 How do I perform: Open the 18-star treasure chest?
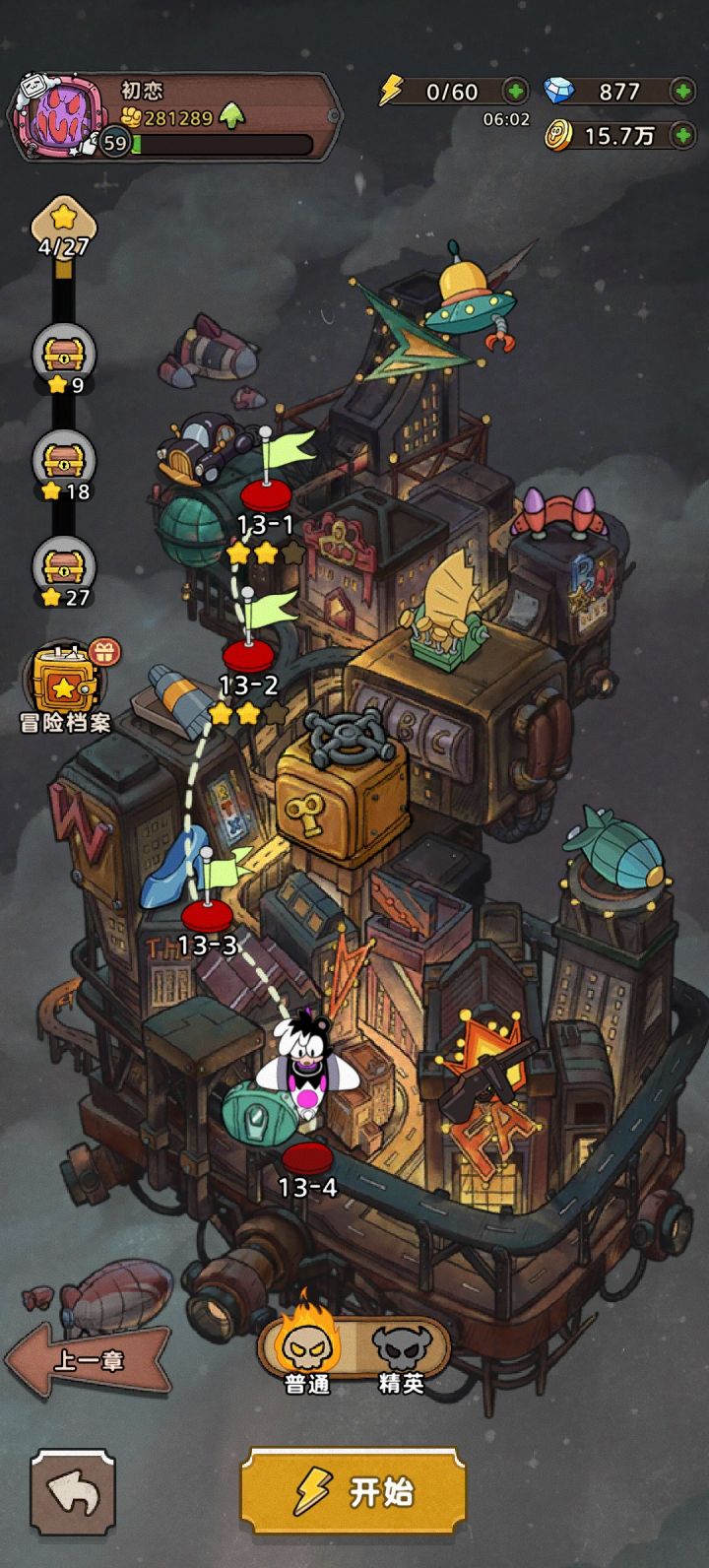click(65, 468)
